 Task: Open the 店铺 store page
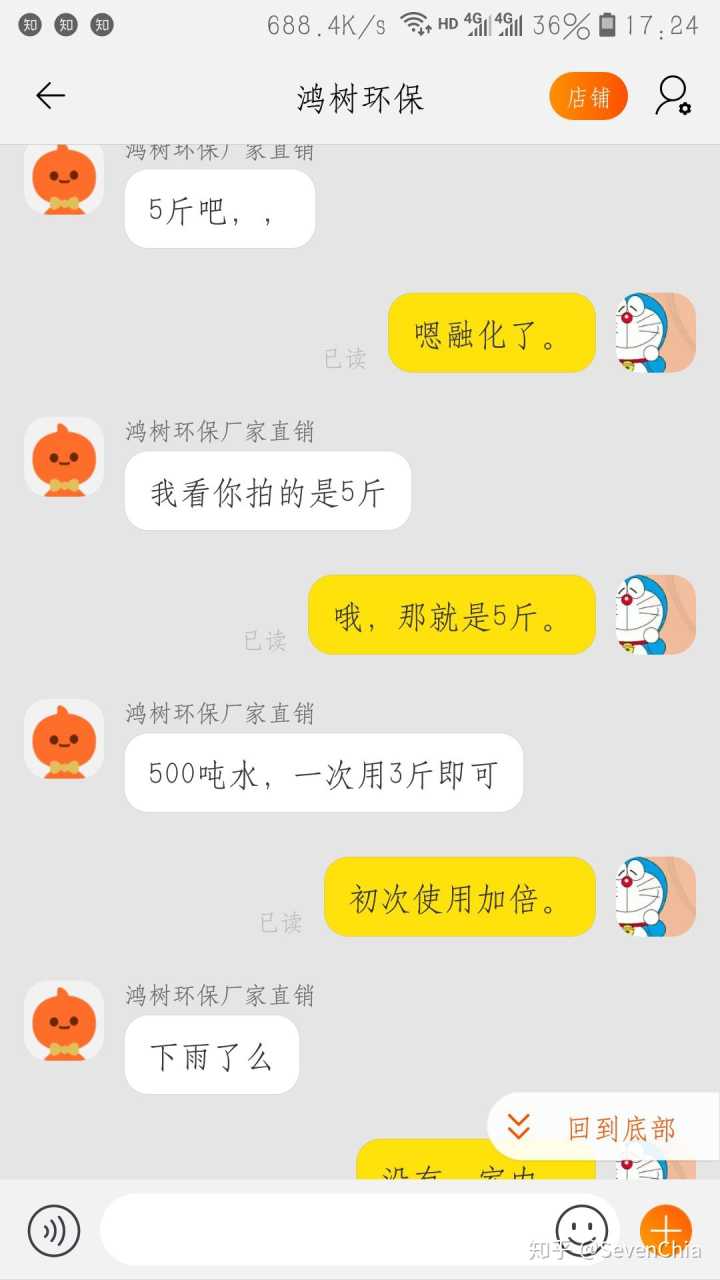tap(588, 97)
